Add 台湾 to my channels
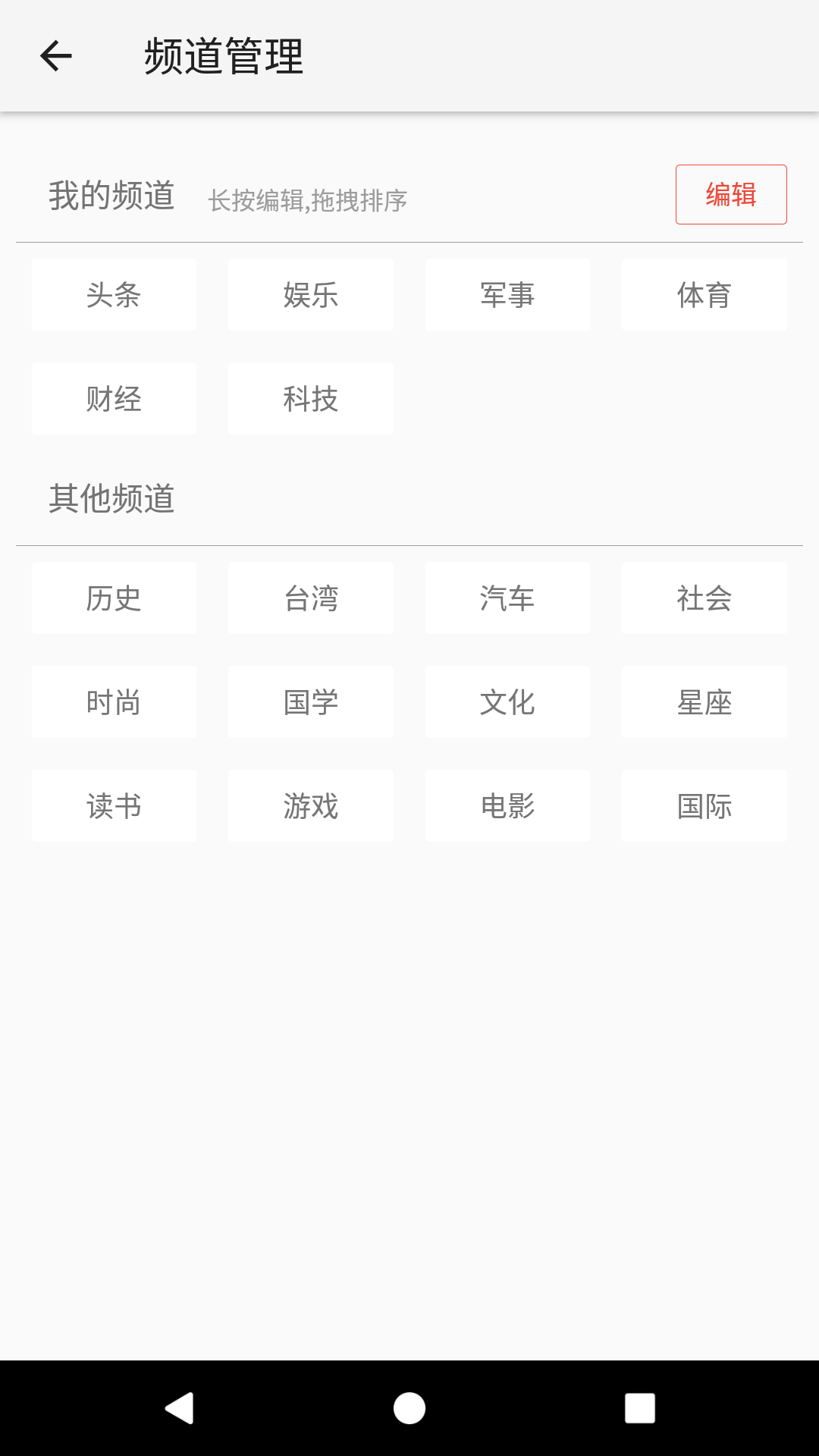Screen dimensions: 819x1456 (310, 598)
